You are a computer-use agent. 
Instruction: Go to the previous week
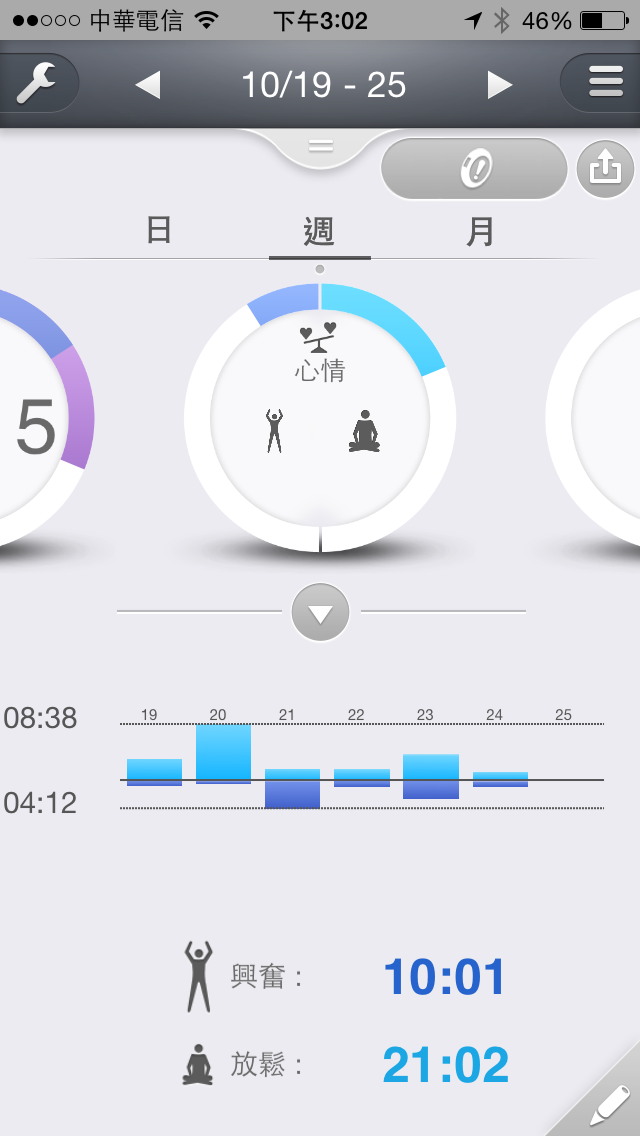click(148, 85)
